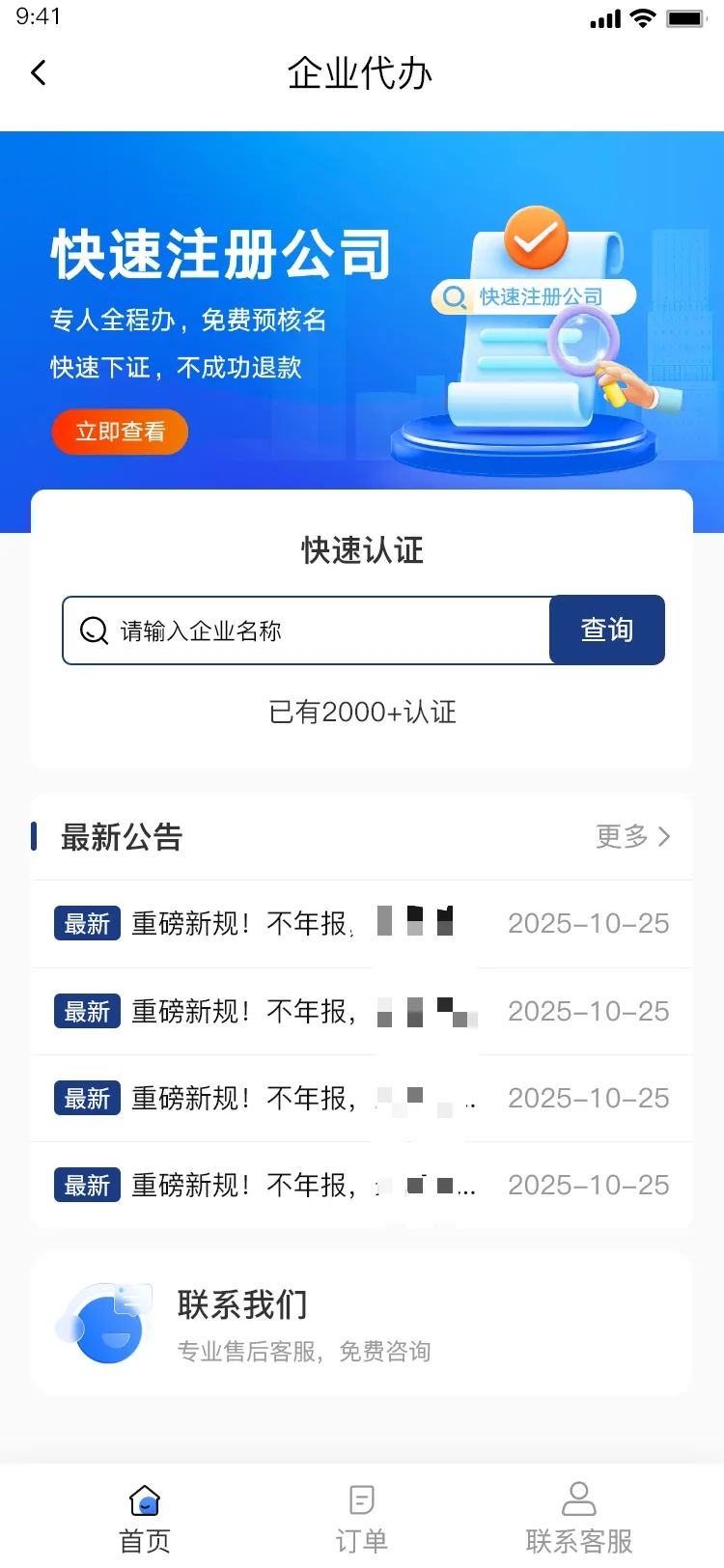724x1568 pixels.
Task: Open the 联系我们 card
Action: 362,1325
